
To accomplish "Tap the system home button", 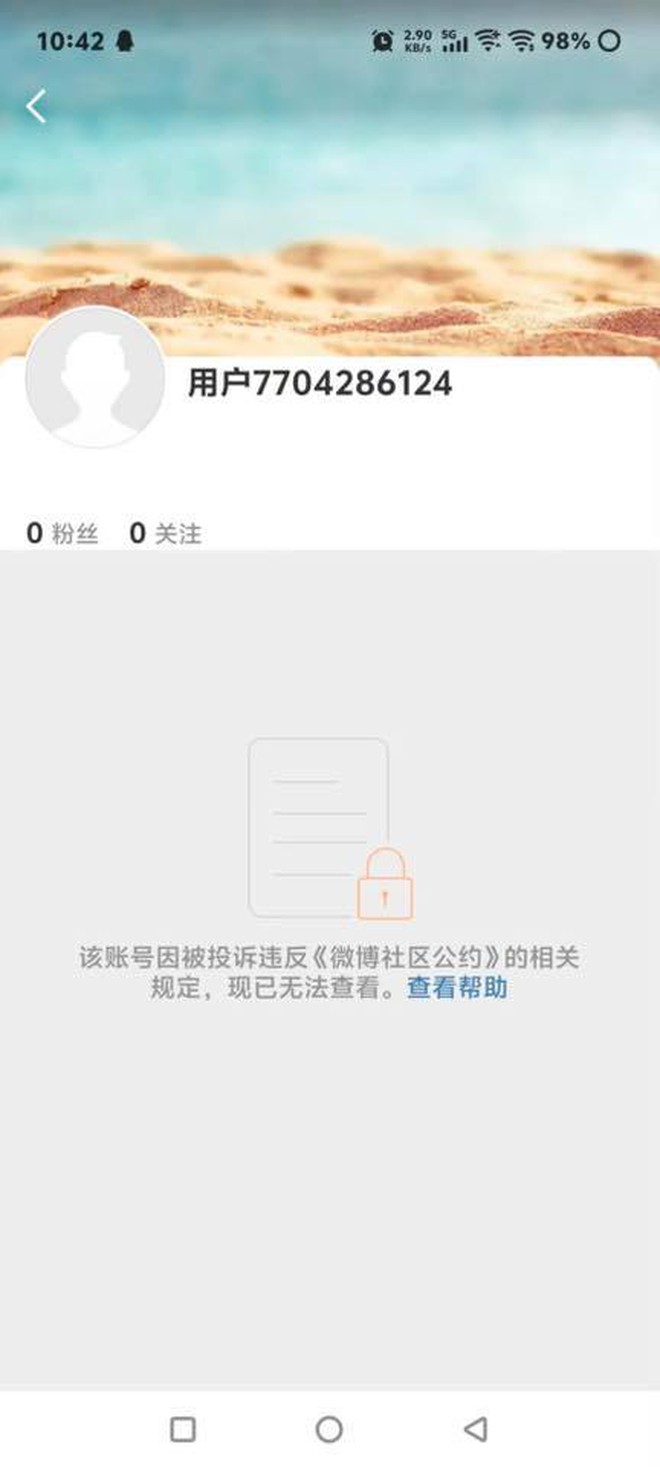I will [329, 1429].
